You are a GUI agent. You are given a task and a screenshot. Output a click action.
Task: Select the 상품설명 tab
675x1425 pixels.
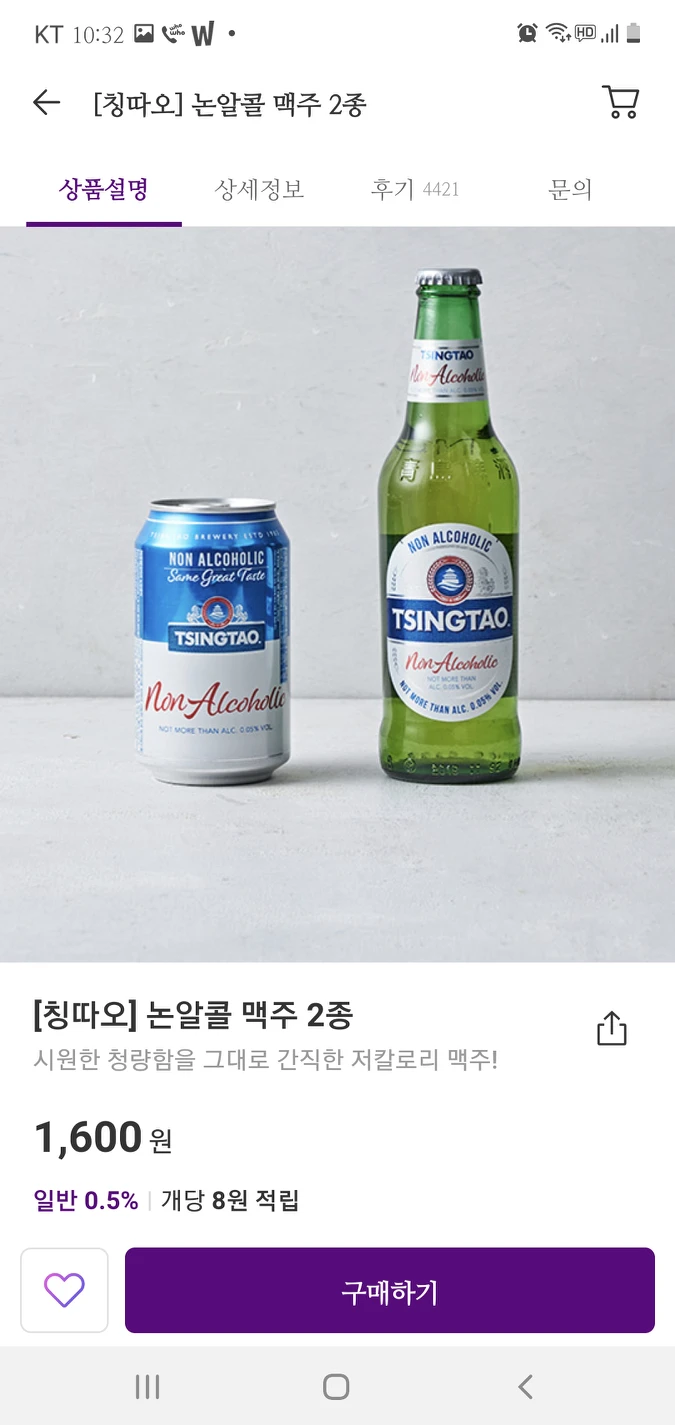pos(104,190)
